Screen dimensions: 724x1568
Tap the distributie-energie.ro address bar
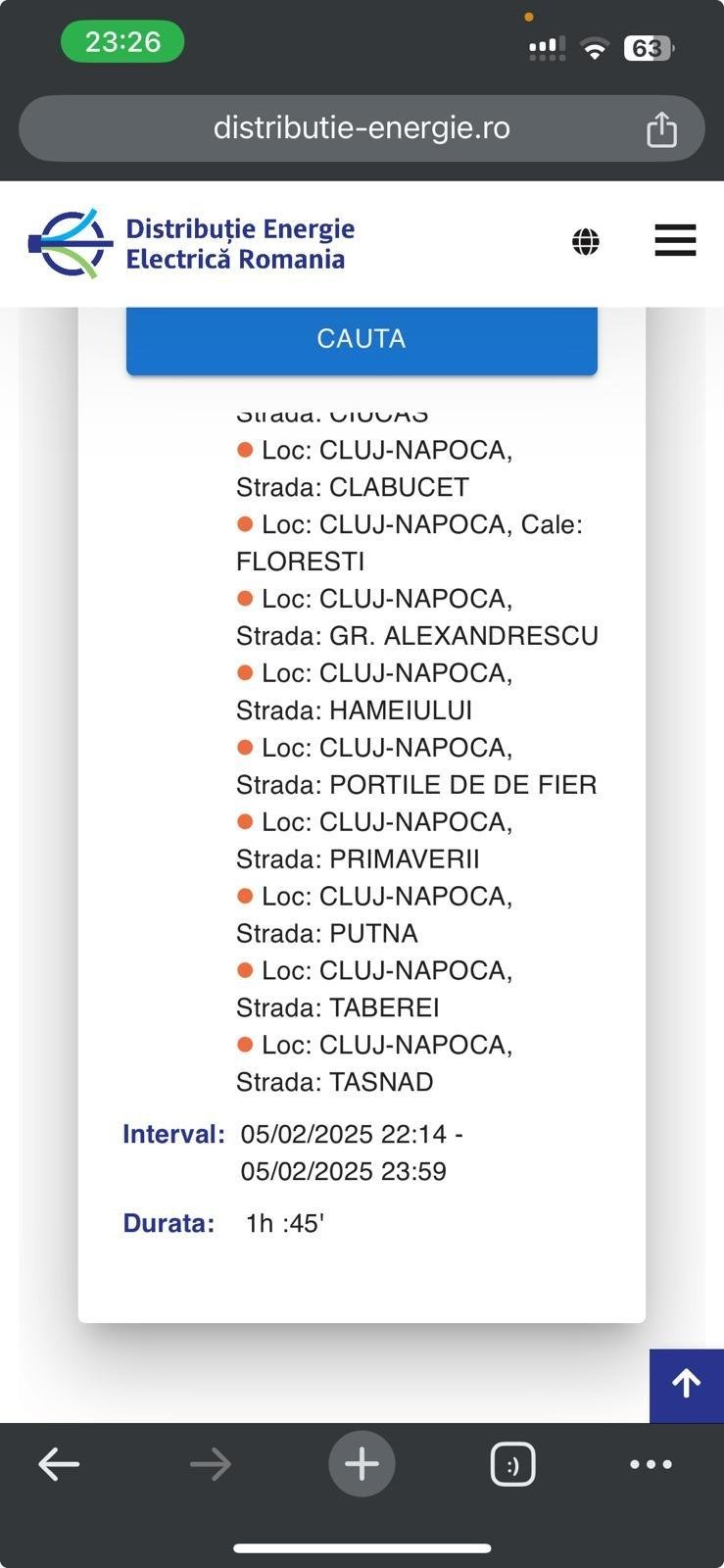click(x=362, y=128)
